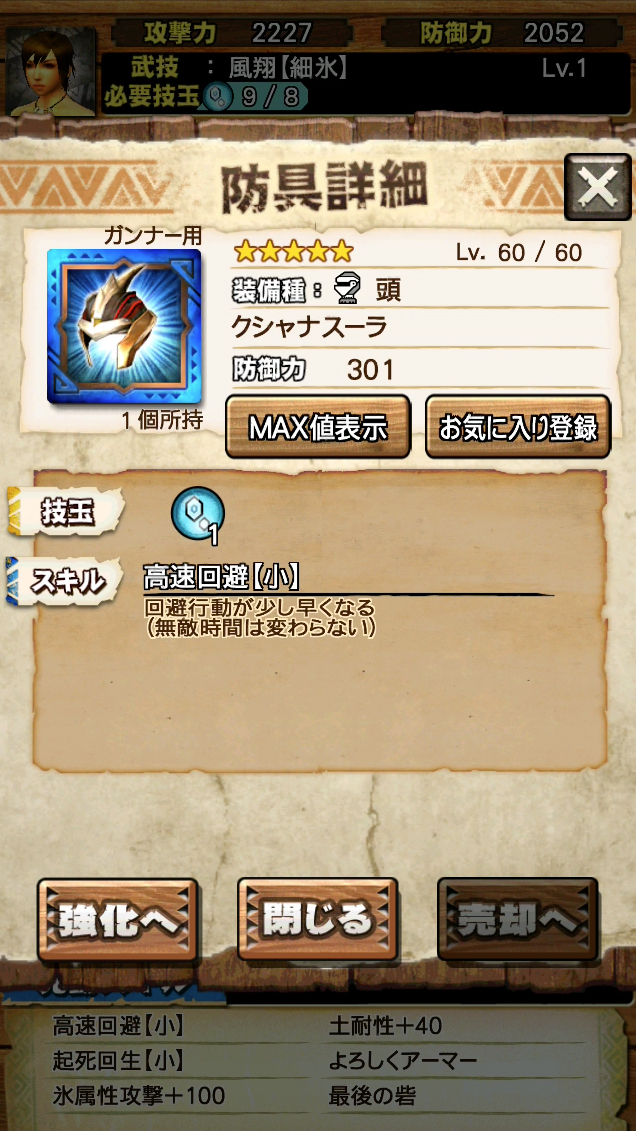The width and height of the screenshot is (636, 1131).
Task: Close the armor details dialog
Action: [x=597, y=187]
